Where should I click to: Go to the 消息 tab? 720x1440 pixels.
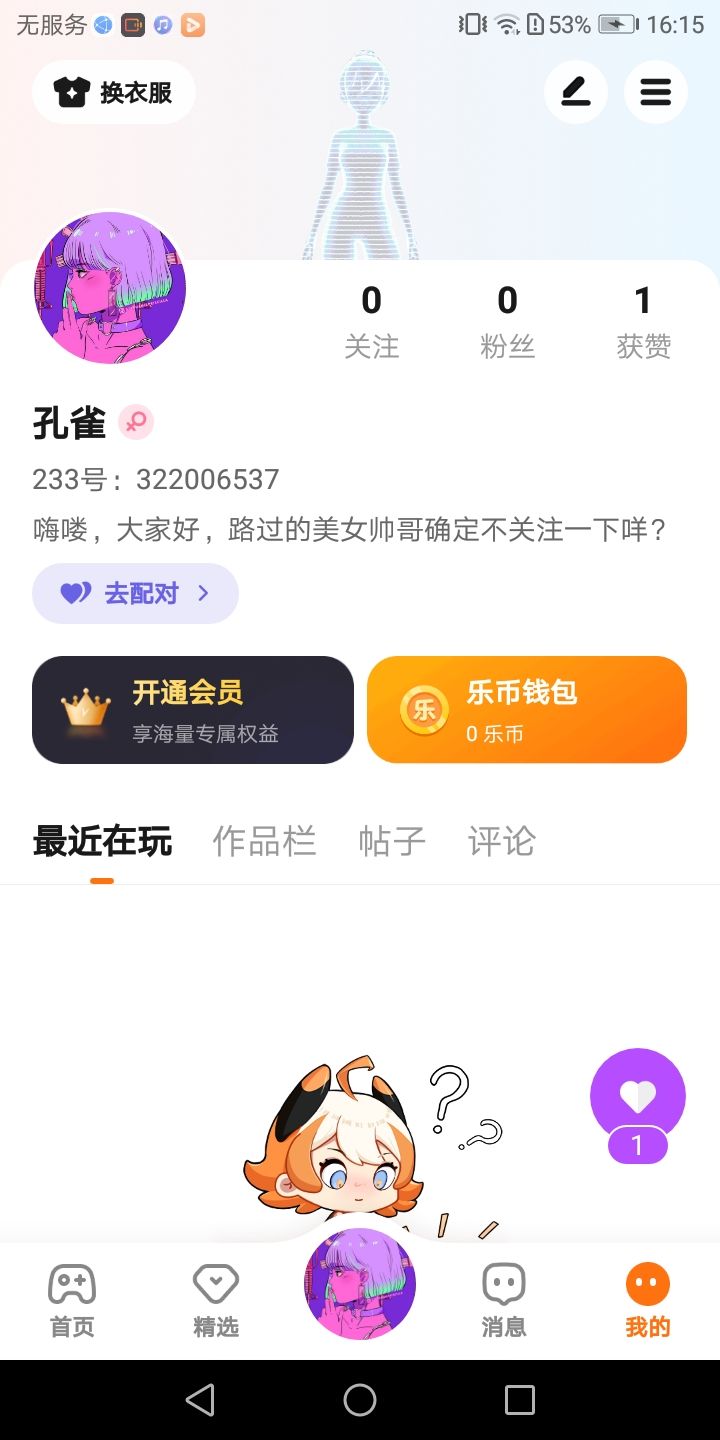coord(504,1300)
